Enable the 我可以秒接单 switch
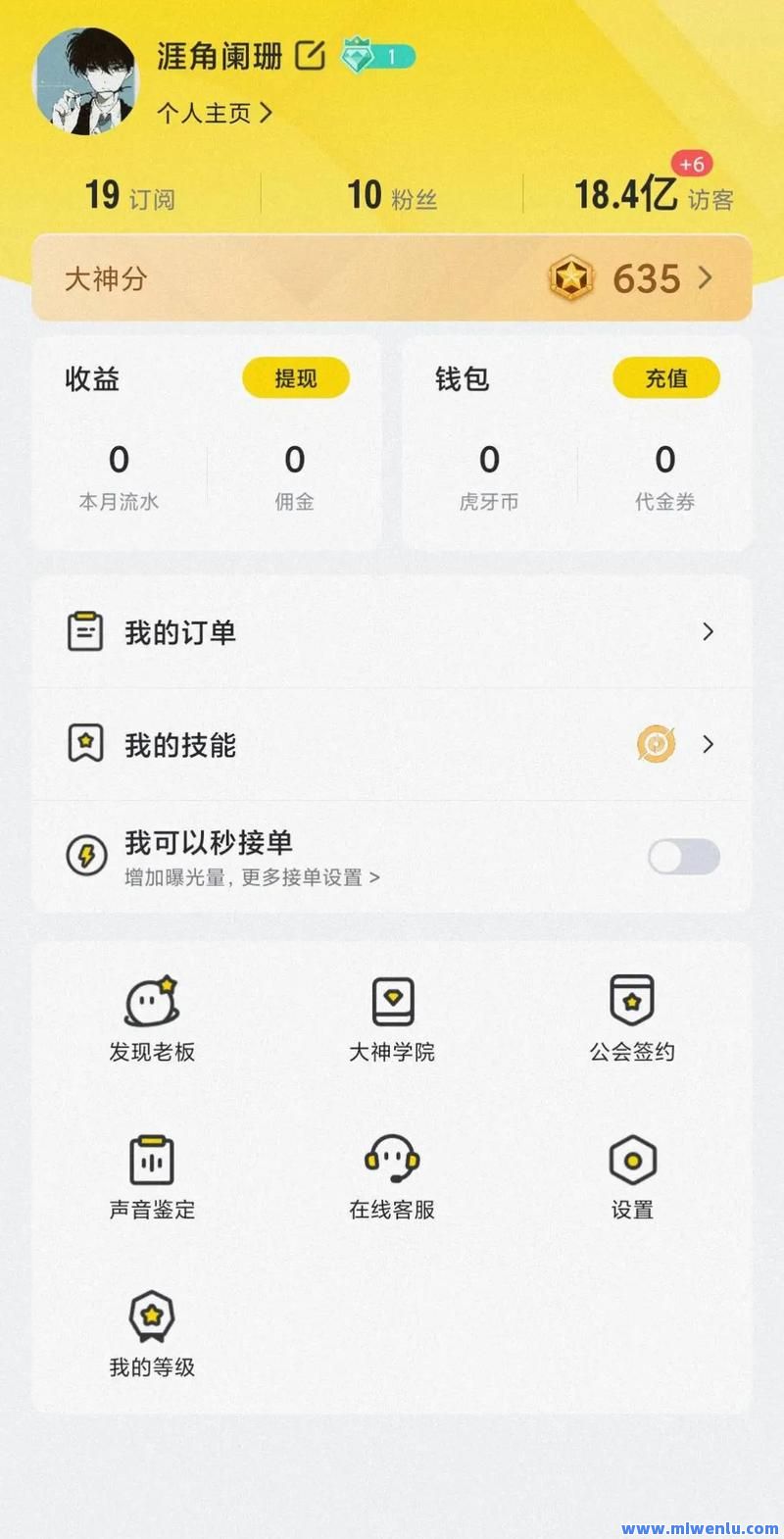The height and width of the screenshot is (1539, 784). (x=684, y=858)
